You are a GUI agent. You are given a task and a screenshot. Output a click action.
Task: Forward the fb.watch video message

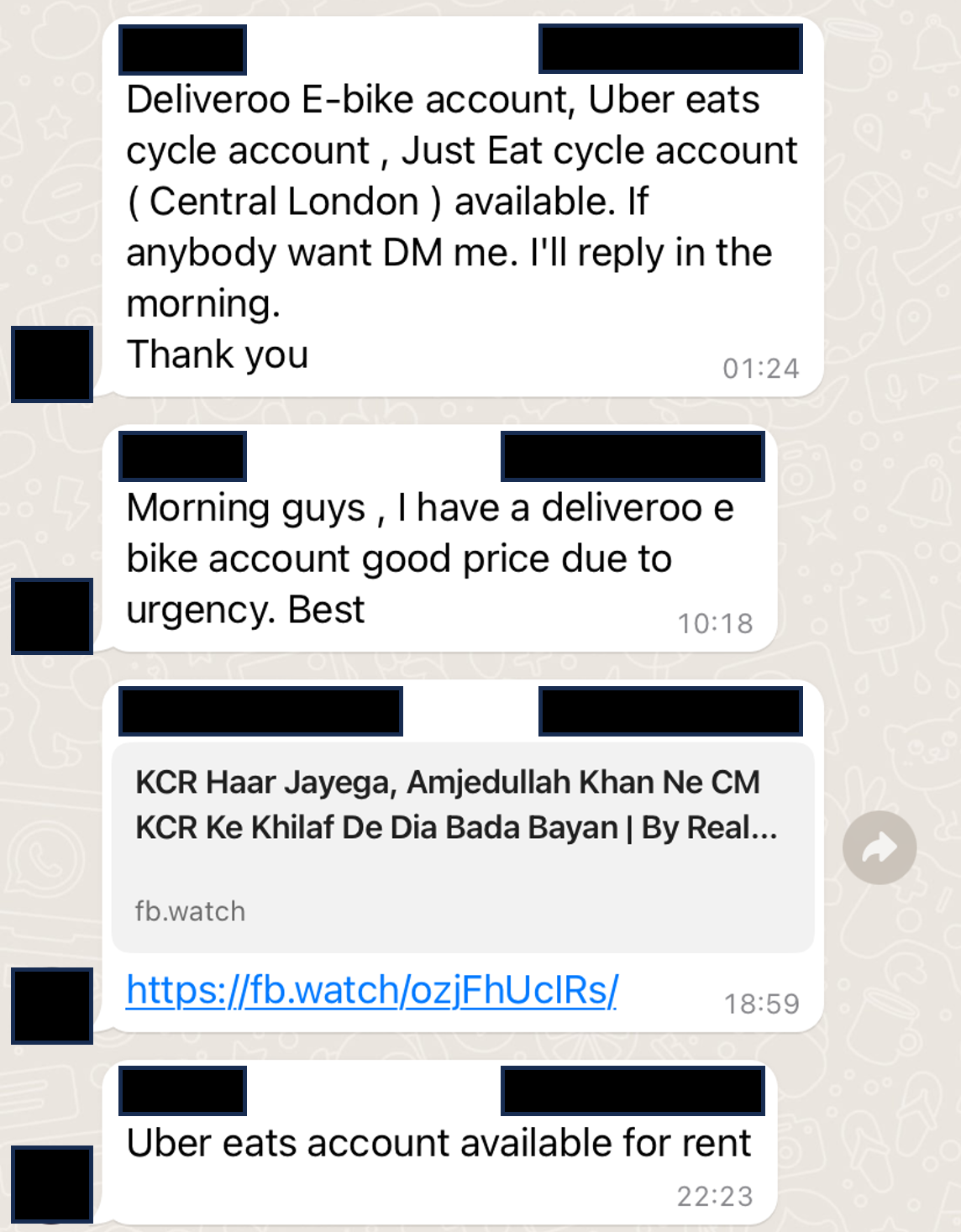coord(879,847)
